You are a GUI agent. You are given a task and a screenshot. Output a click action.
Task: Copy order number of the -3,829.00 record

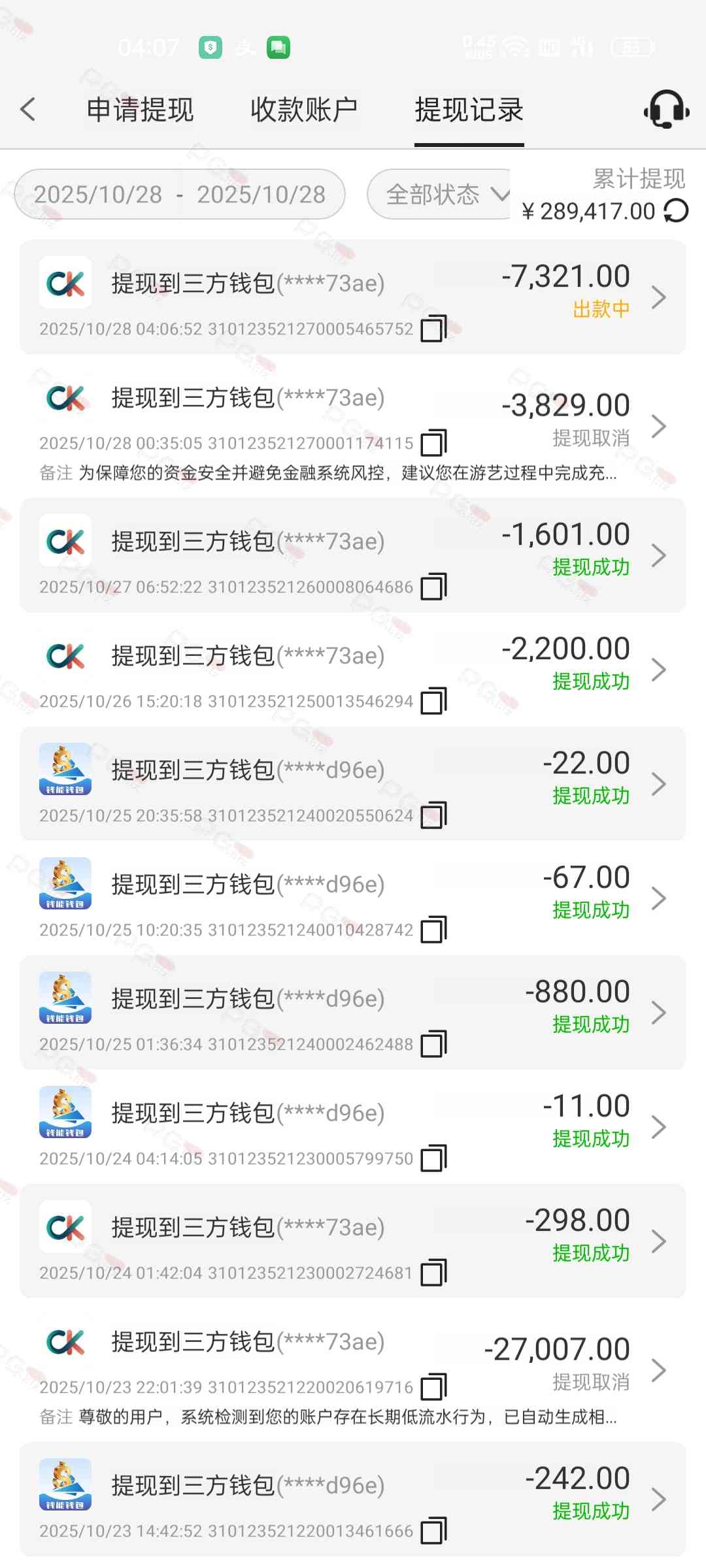[x=433, y=443]
